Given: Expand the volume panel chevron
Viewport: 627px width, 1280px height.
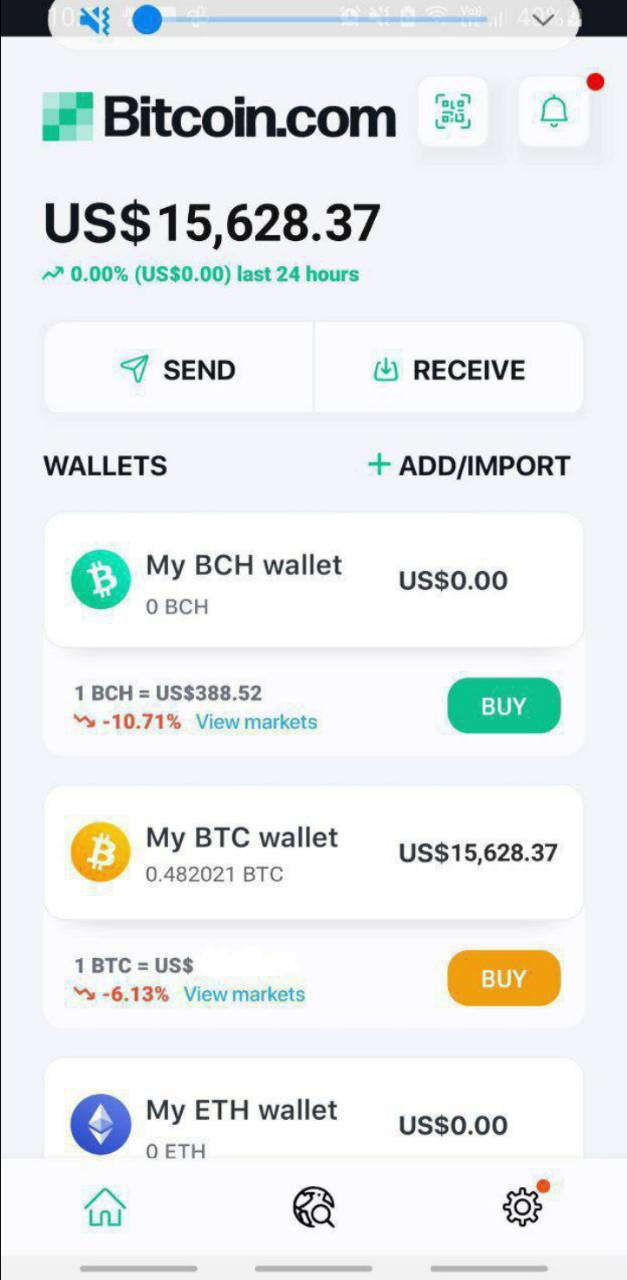Looking at the screenshot, I should [x=544, y=19].
